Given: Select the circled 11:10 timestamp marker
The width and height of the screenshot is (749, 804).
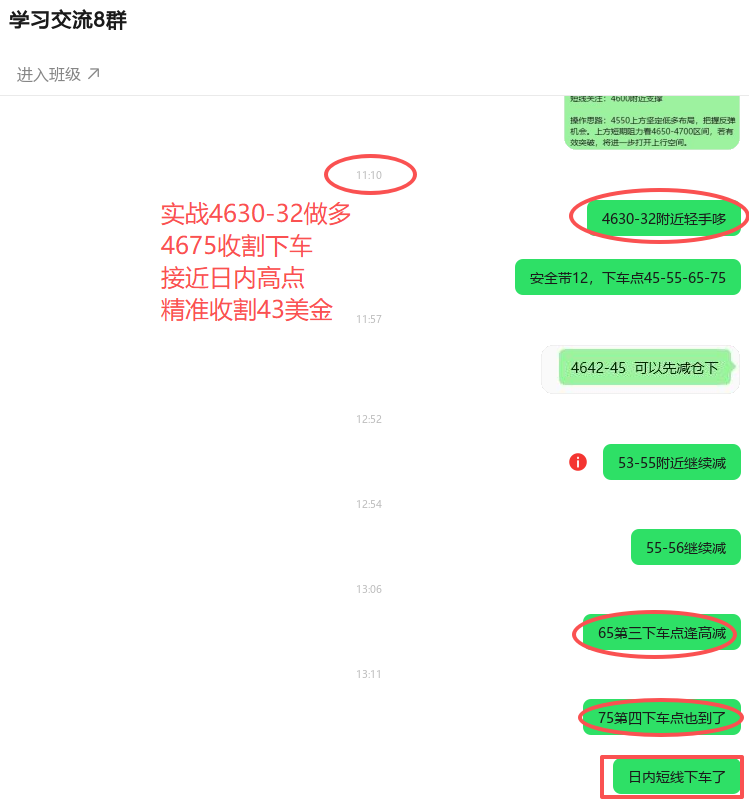Looking at the screenshot, I should click(x=370, y=174).
